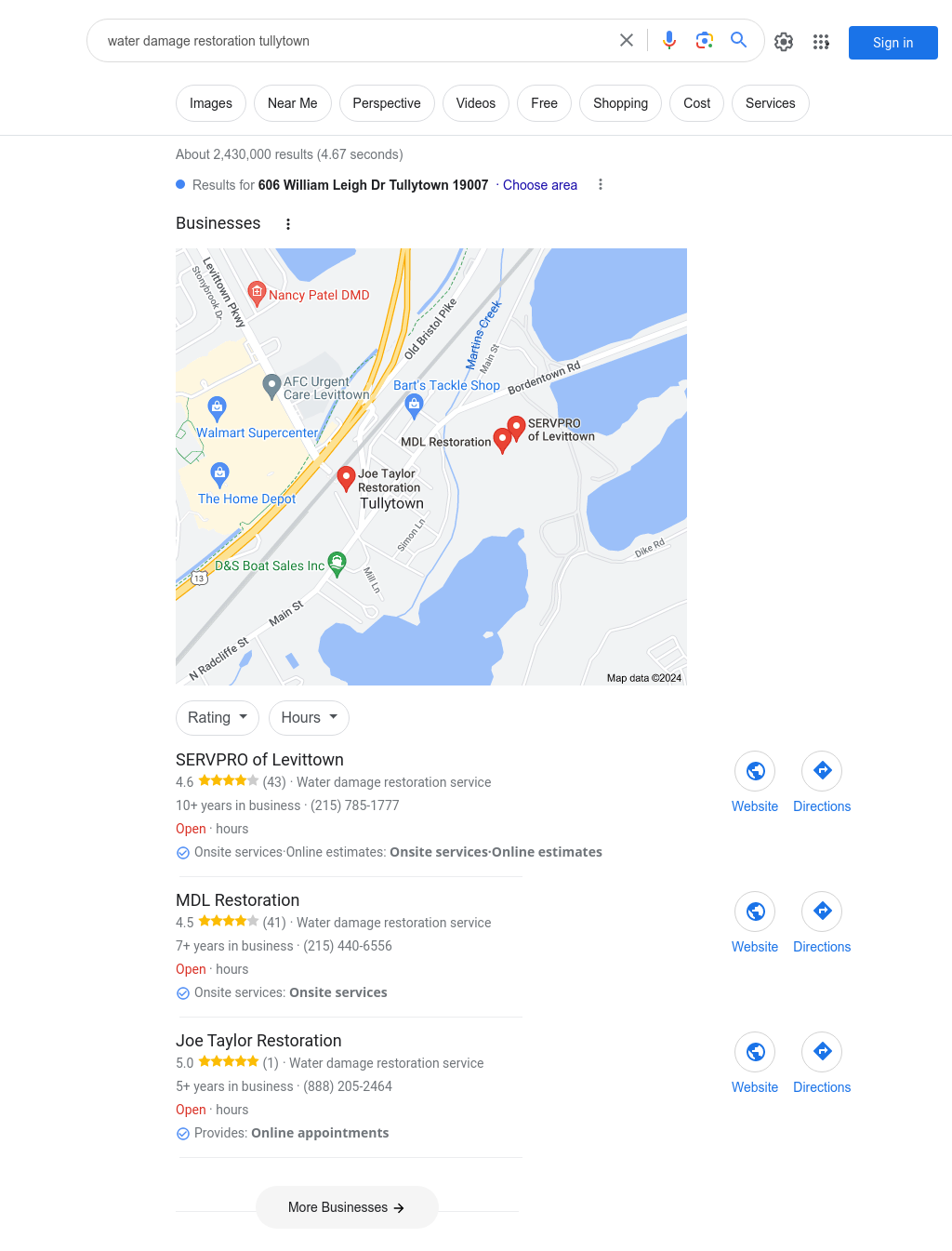Switch to the Videos filter
The height and width of the screenshot is (1251, 952).
tap(475, 103)
